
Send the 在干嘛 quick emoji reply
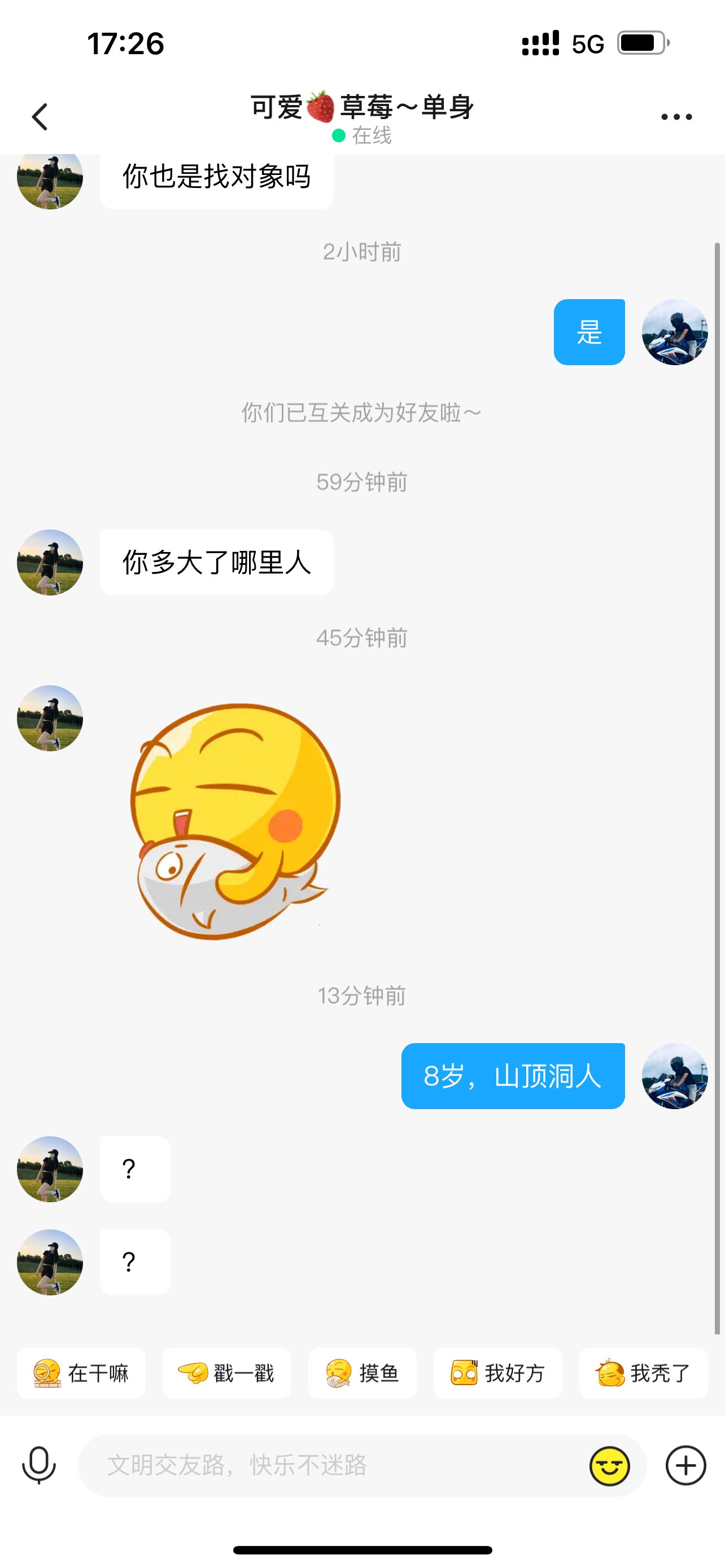click(x=81, y=1374)
